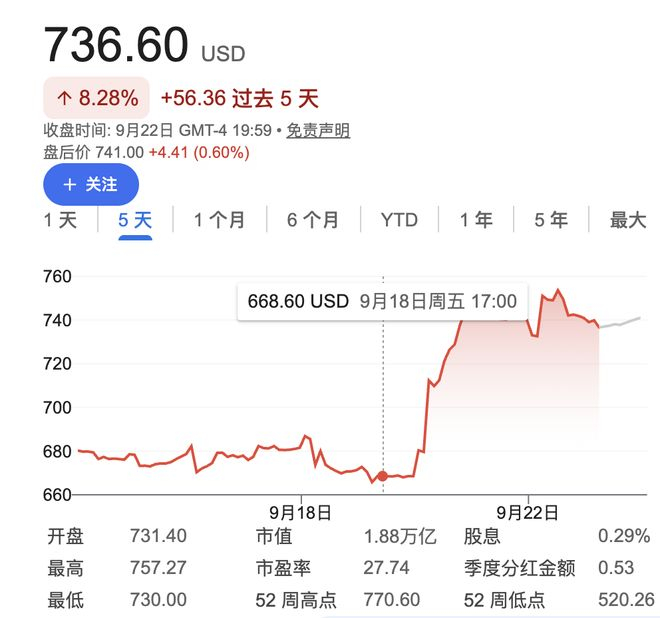
Task: Show the 1 个月 chart
Action: click(x=219, y=220)
